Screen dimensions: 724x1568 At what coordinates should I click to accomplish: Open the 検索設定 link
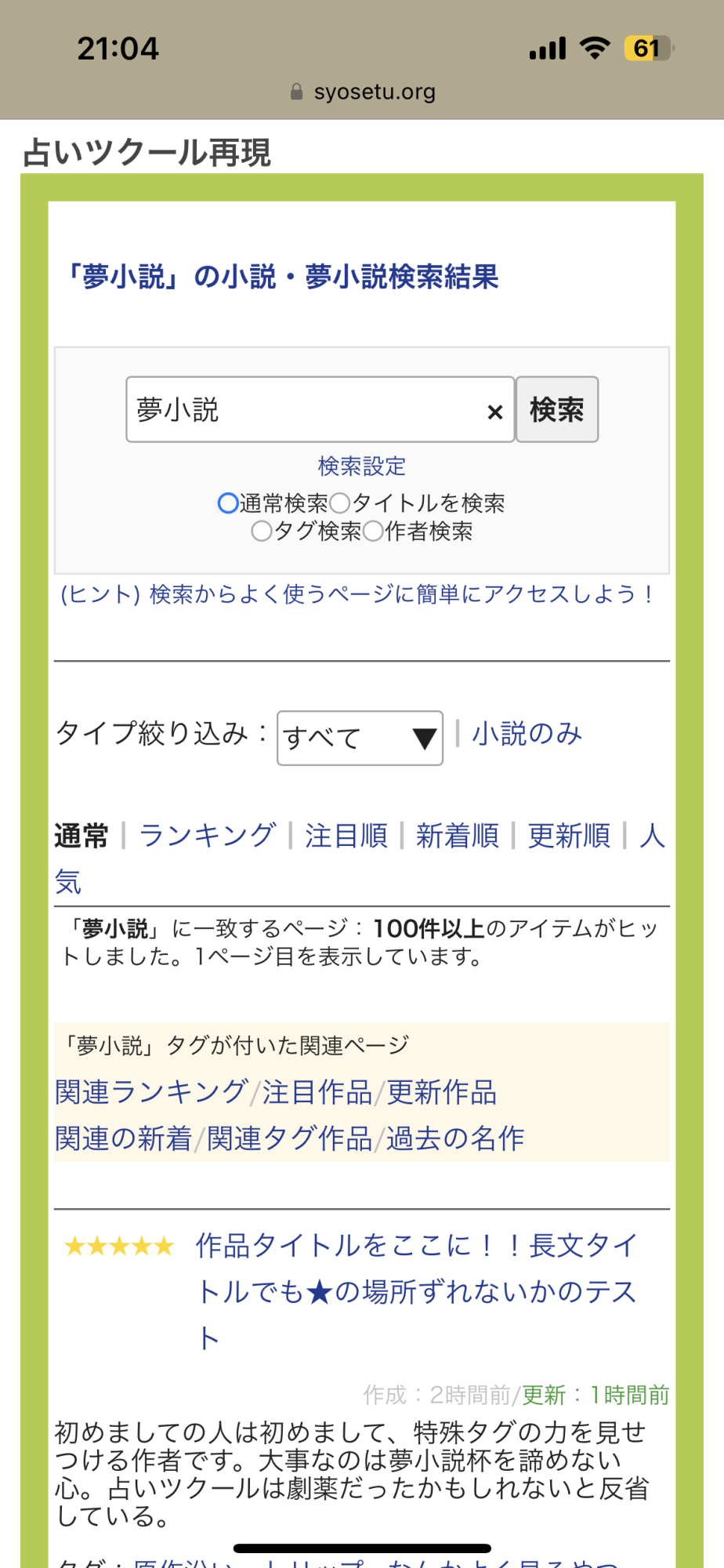coord(362,466)
